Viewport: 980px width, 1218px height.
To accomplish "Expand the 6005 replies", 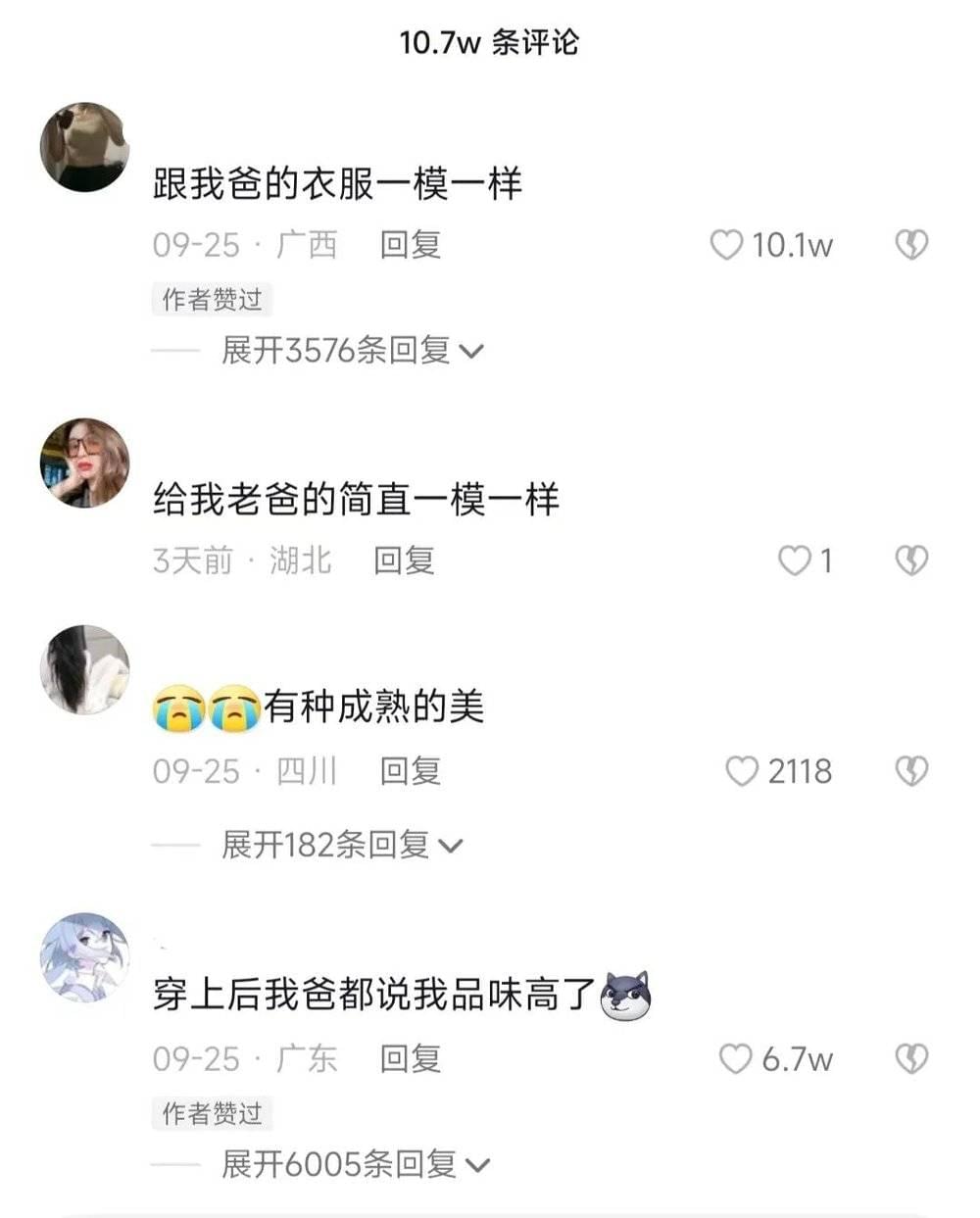I will [355, 1164].
